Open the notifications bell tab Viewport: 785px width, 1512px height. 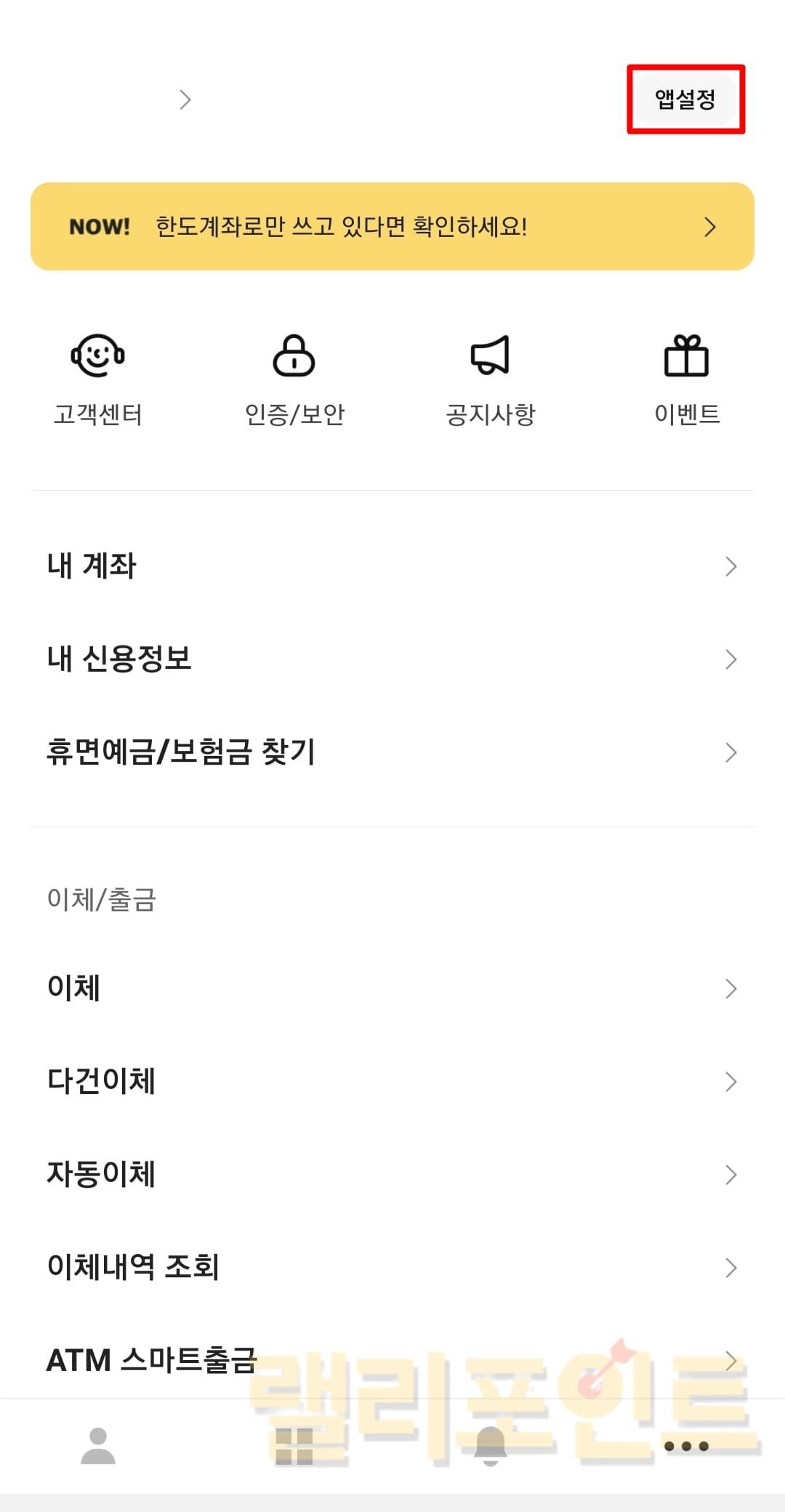click(x=490, y=1445)
